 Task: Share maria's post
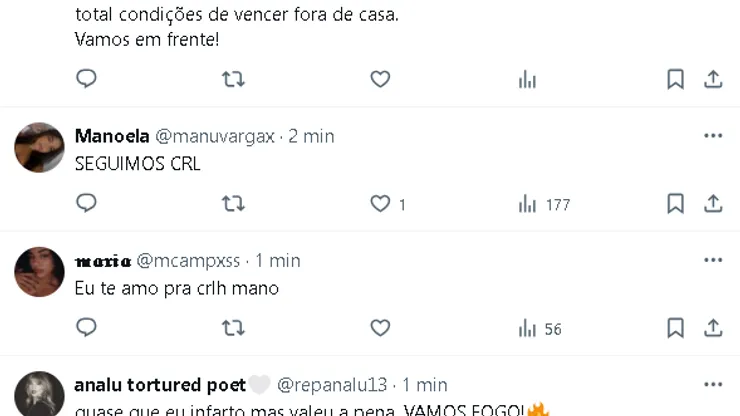(x=713, y=328)
